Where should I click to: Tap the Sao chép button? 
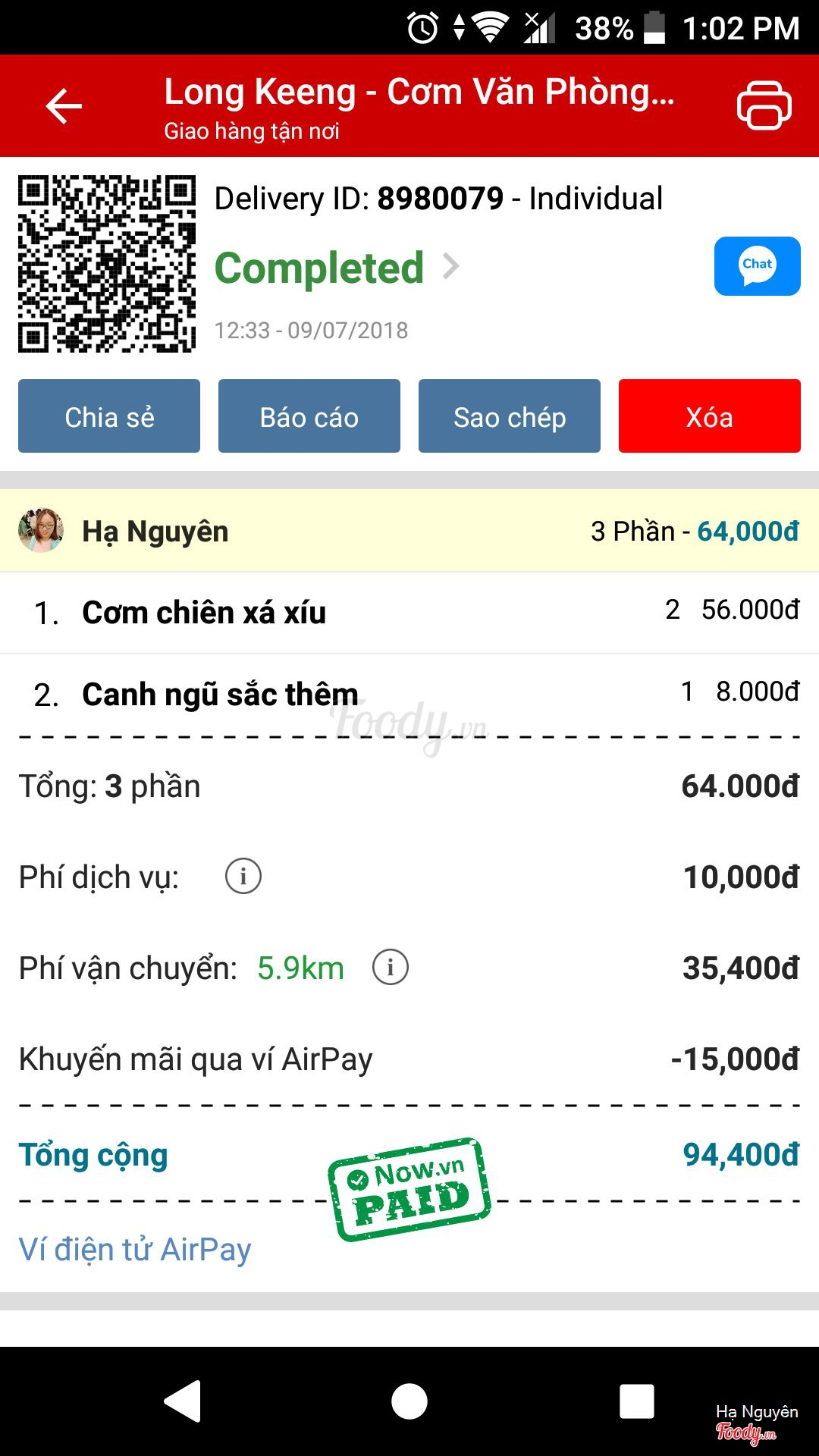510,416
